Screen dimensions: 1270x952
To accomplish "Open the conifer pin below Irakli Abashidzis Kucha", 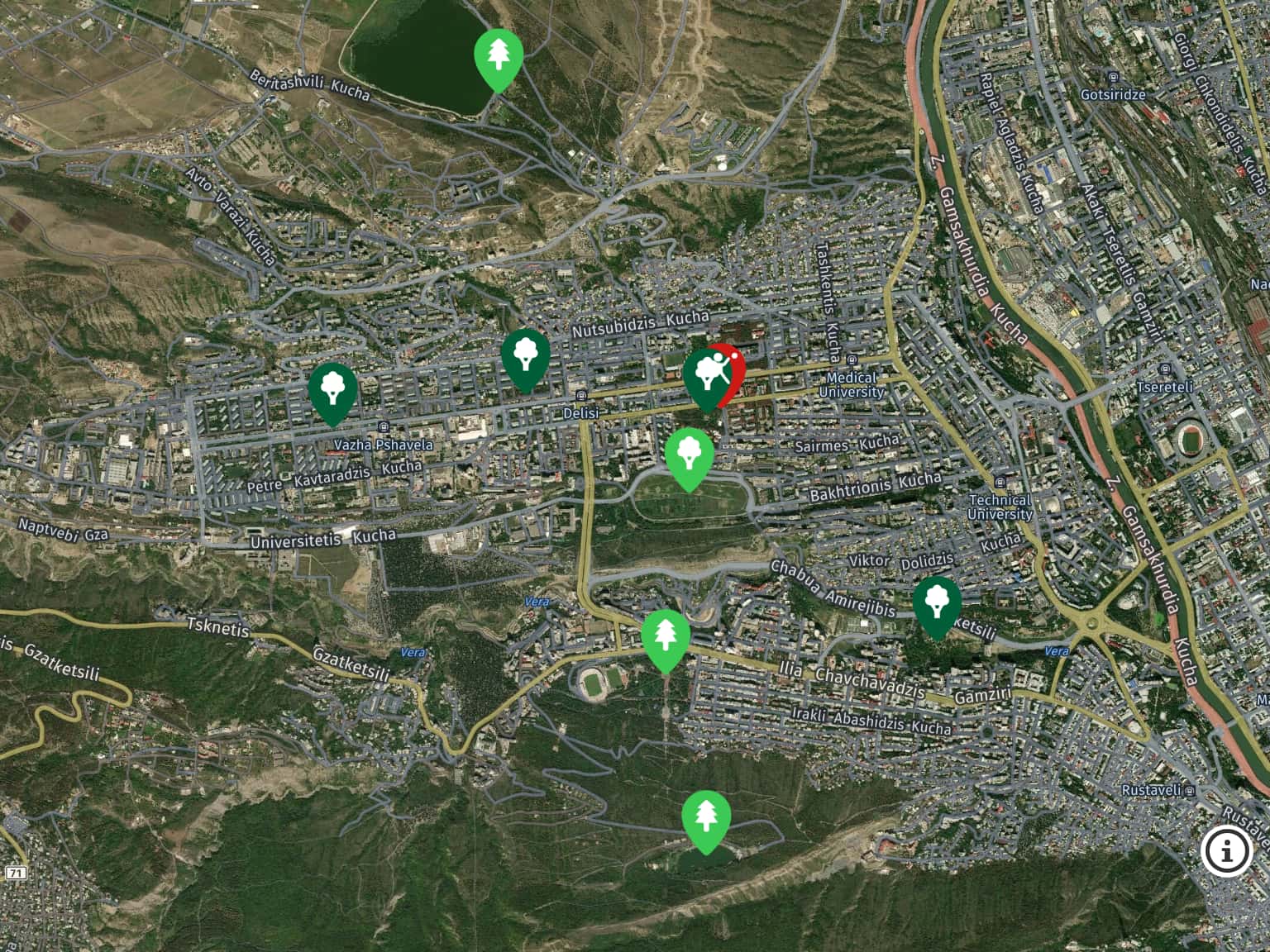I will point(706,817).
